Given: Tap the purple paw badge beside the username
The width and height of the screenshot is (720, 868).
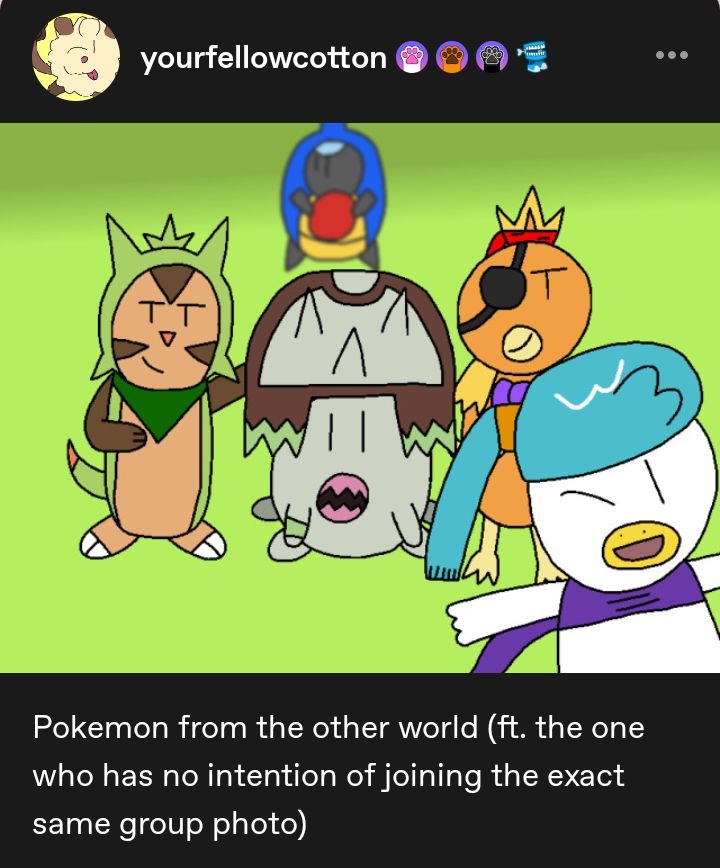Looking at the screenshot, I should [x=490, y=58].
